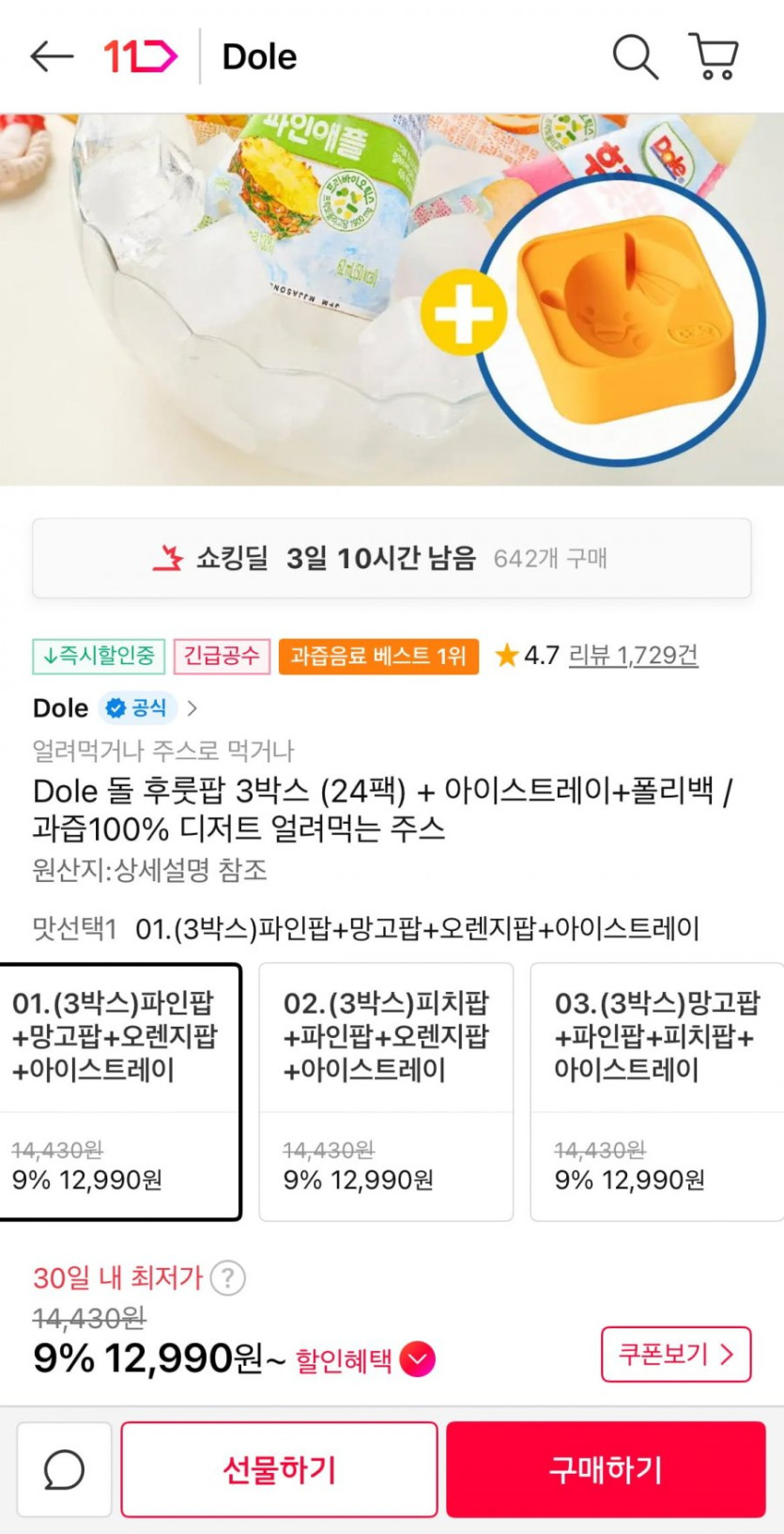Open the search magnifier

(635, 56)
